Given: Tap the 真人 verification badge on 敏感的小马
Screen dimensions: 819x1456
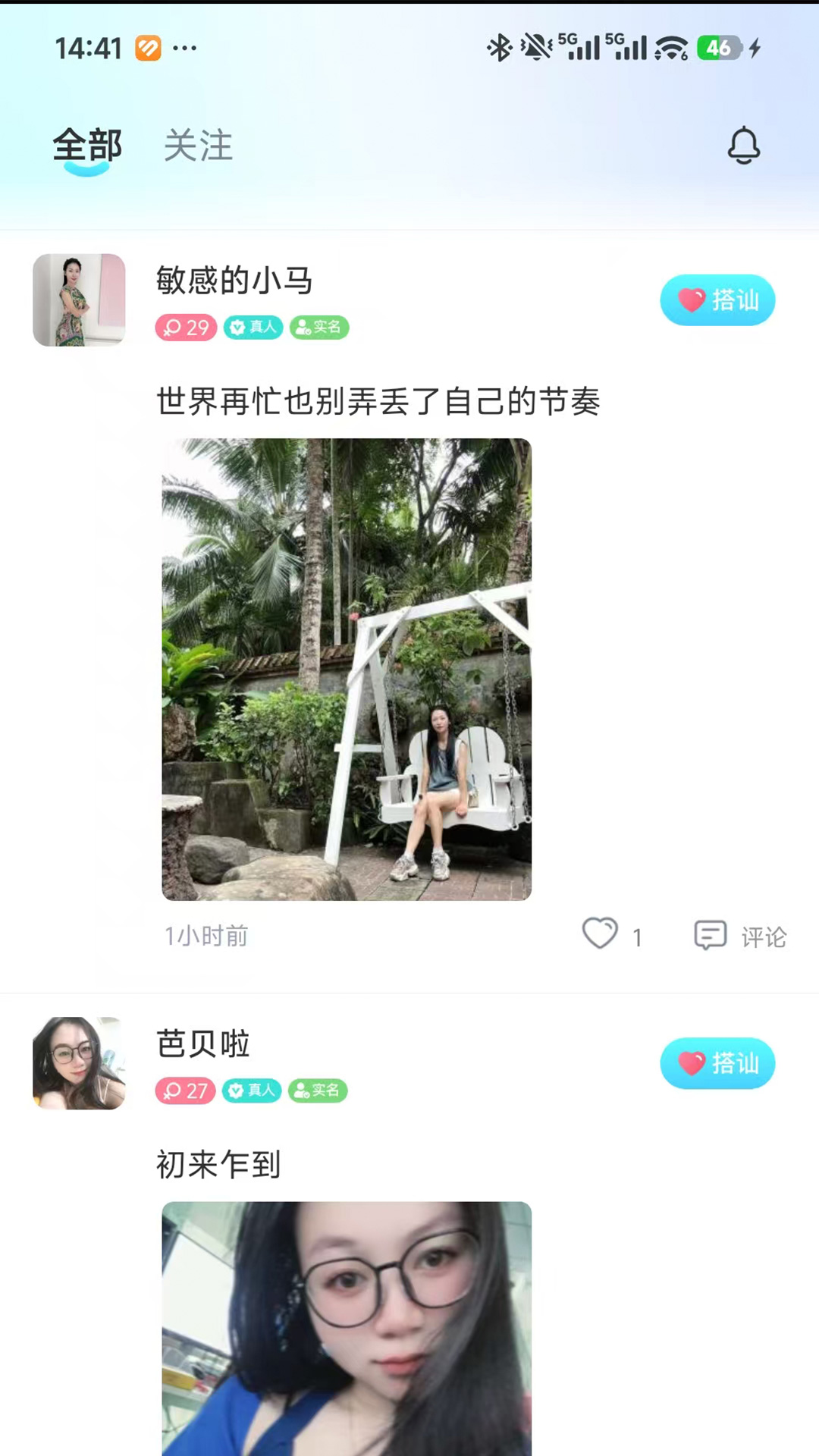Looking at the screenshot, I should pyautogui.click(x=253, y=328).
